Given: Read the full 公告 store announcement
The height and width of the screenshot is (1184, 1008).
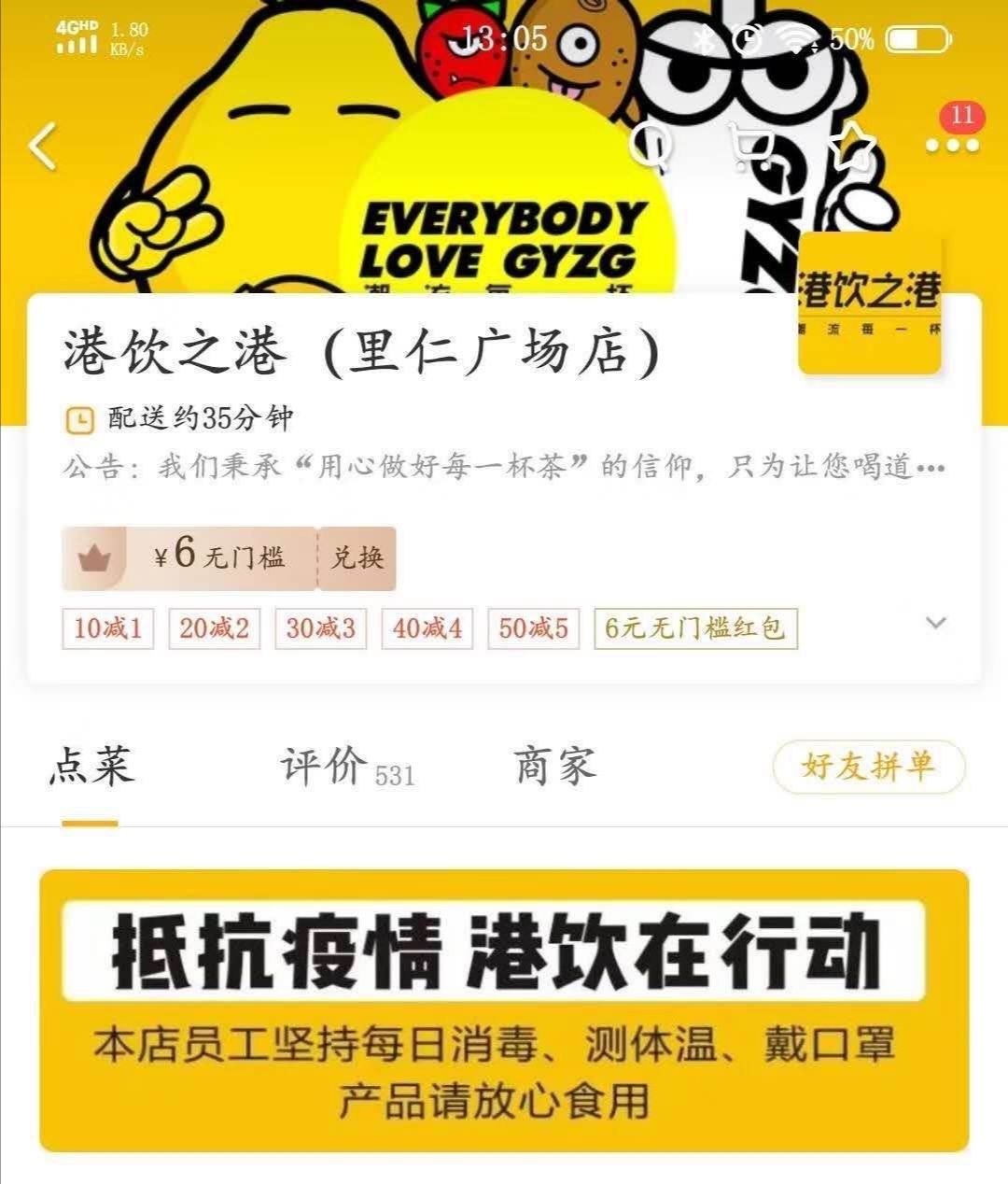Looking at the screenshot, I should tap(504, 466).
